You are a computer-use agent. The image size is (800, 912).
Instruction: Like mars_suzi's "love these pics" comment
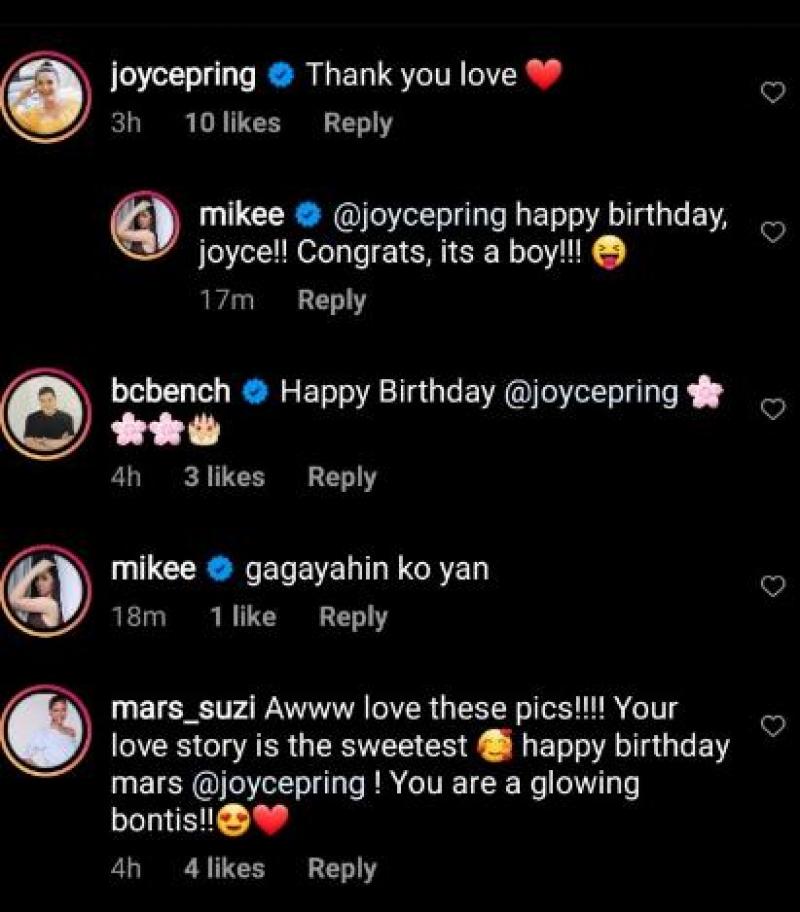[772, 725]
